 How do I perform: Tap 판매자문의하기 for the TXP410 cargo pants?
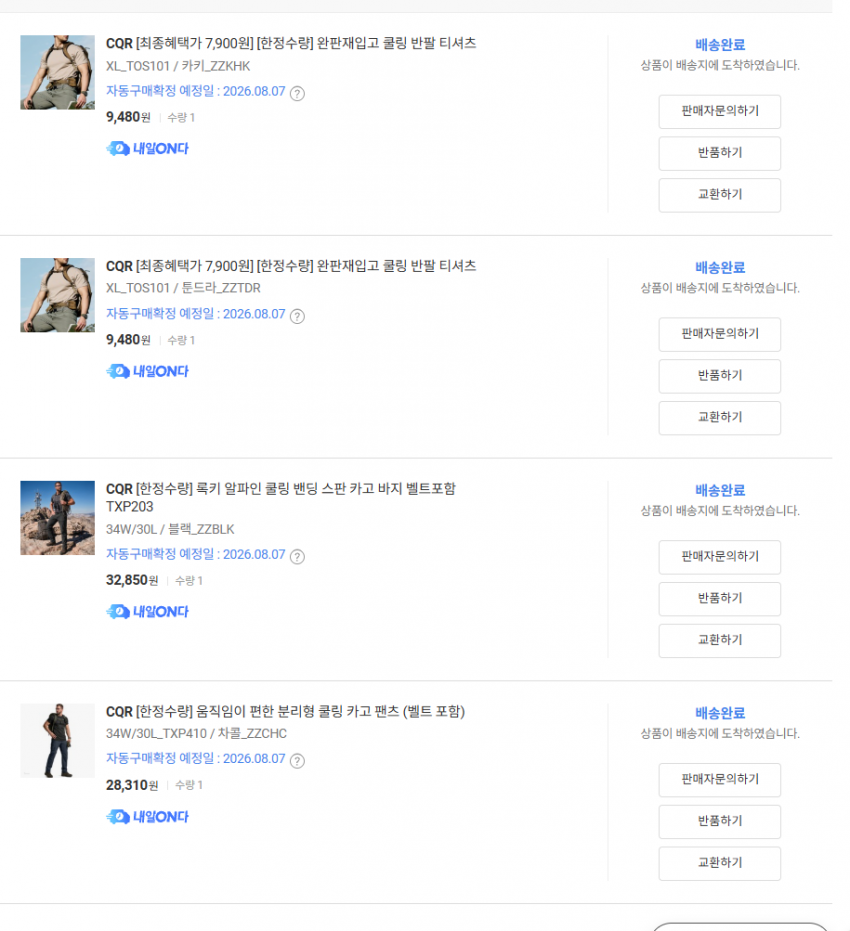point(719,780)
